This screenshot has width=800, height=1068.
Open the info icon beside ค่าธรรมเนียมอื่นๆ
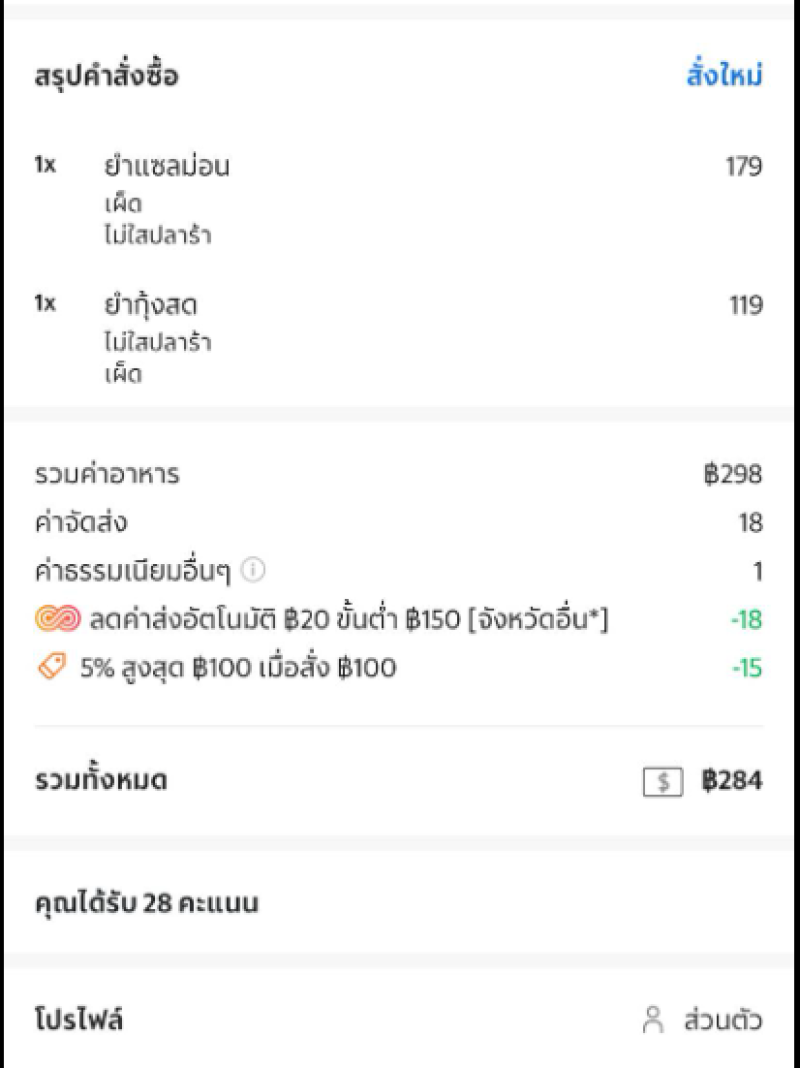(x=253, y=571)
